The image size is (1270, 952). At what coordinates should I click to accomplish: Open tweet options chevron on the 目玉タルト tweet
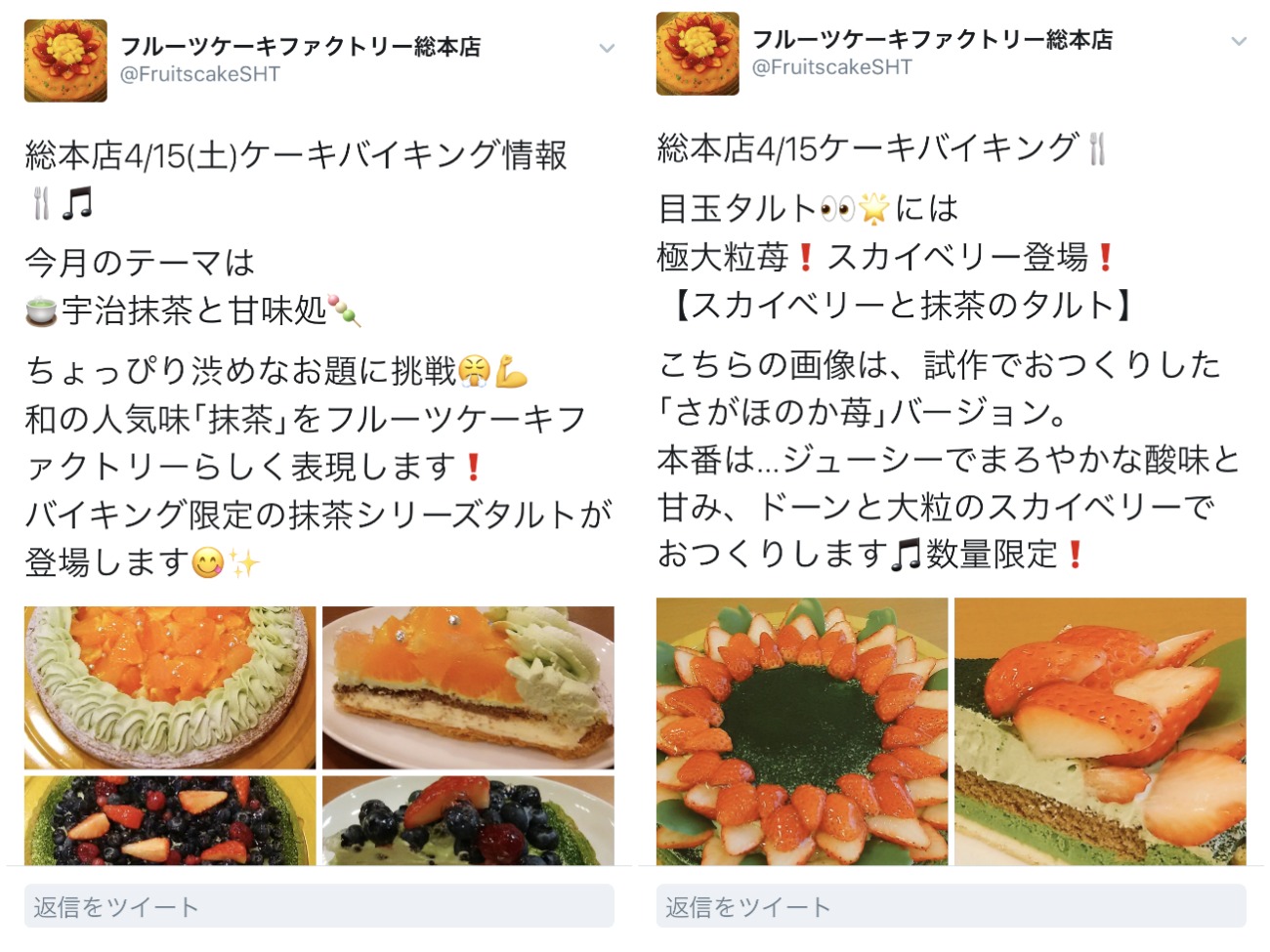pos(1239,41)
